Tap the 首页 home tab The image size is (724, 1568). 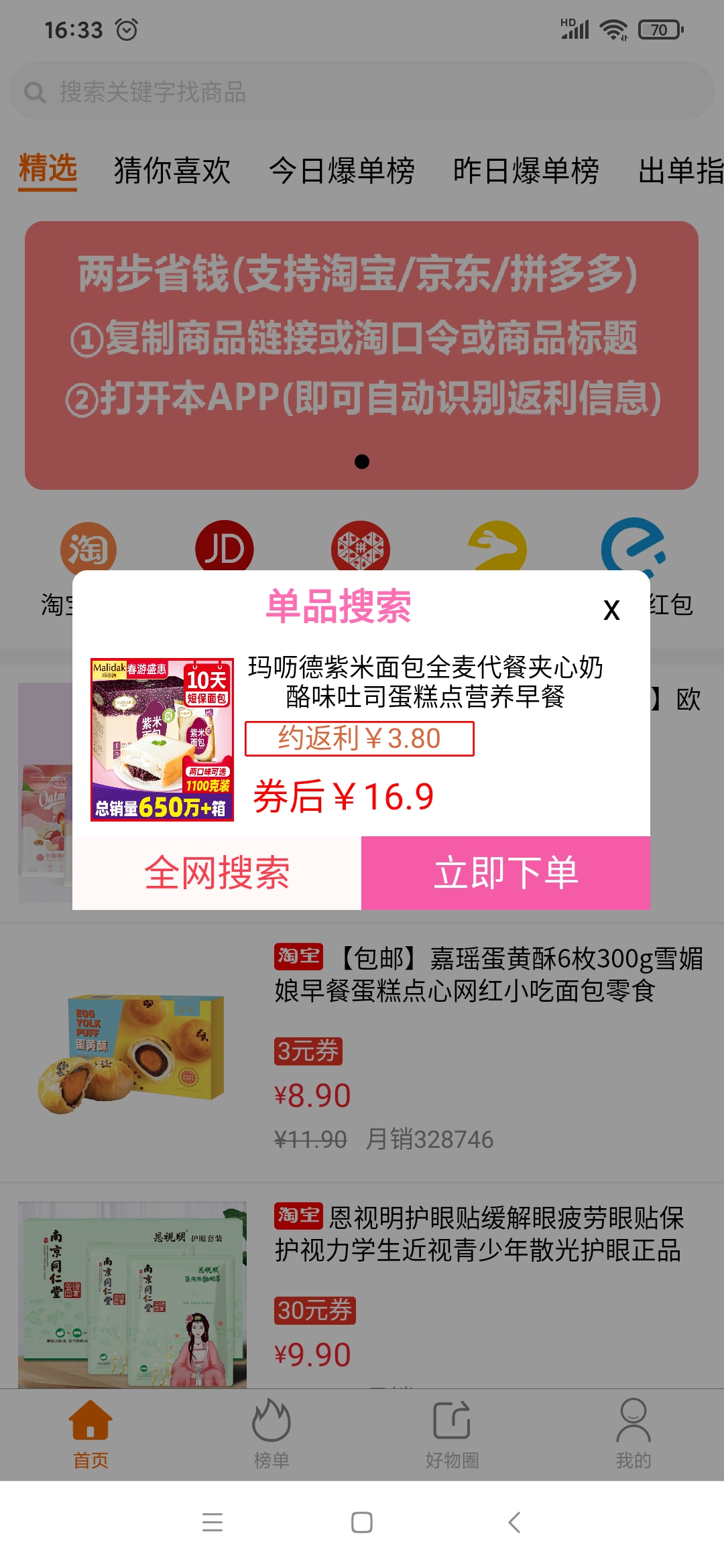point(90,1434)
